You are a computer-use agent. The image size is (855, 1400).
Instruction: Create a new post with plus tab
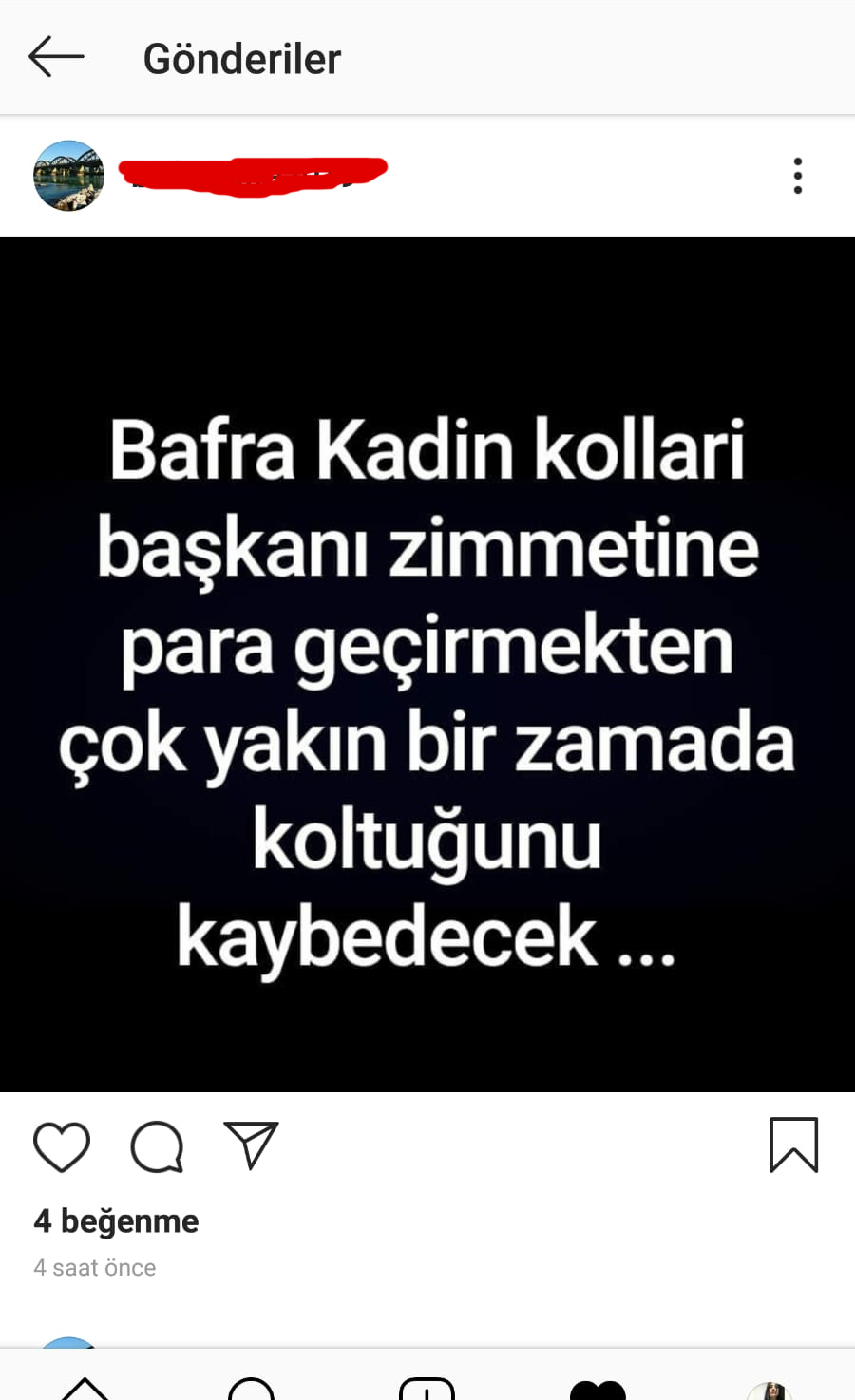427,1388
